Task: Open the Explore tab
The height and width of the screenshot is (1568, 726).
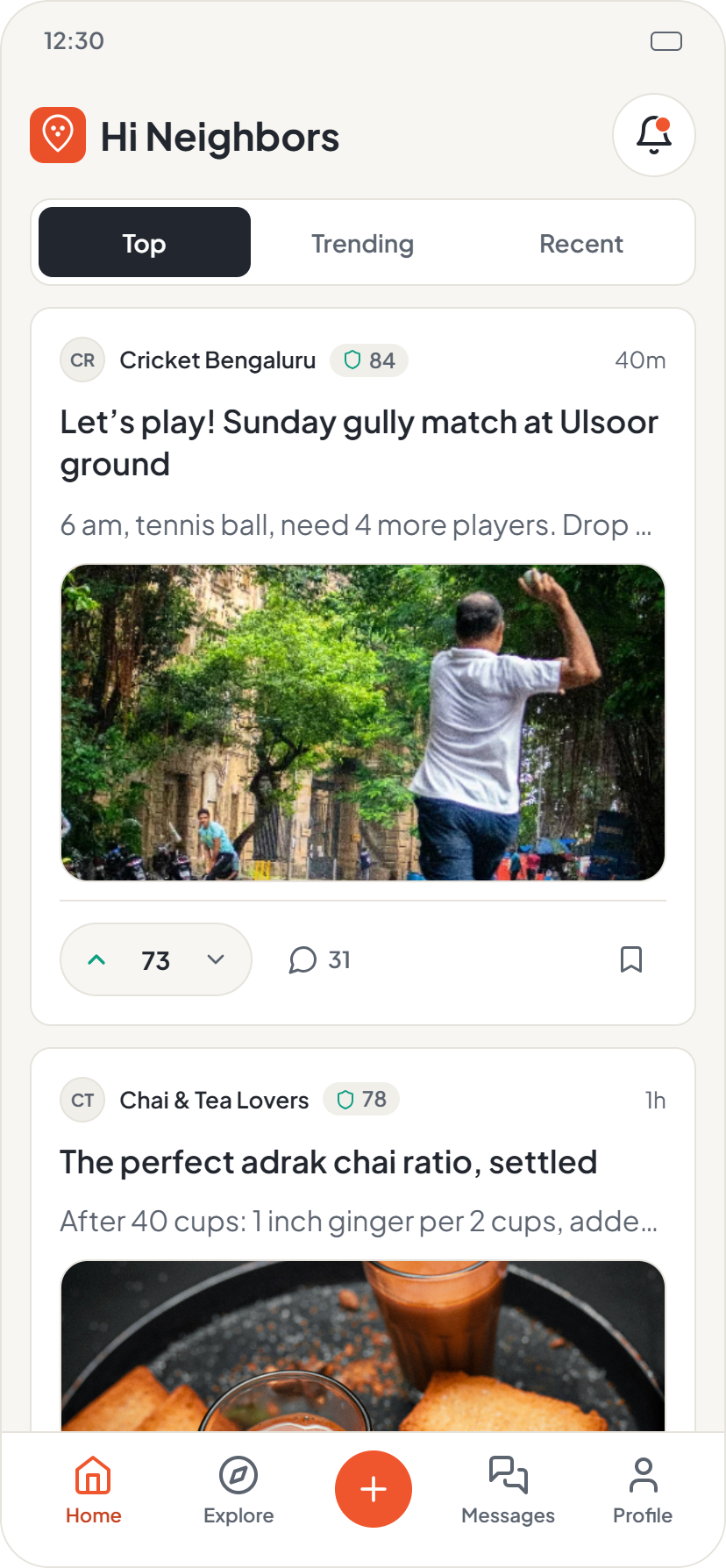Action: point(238,1490)
